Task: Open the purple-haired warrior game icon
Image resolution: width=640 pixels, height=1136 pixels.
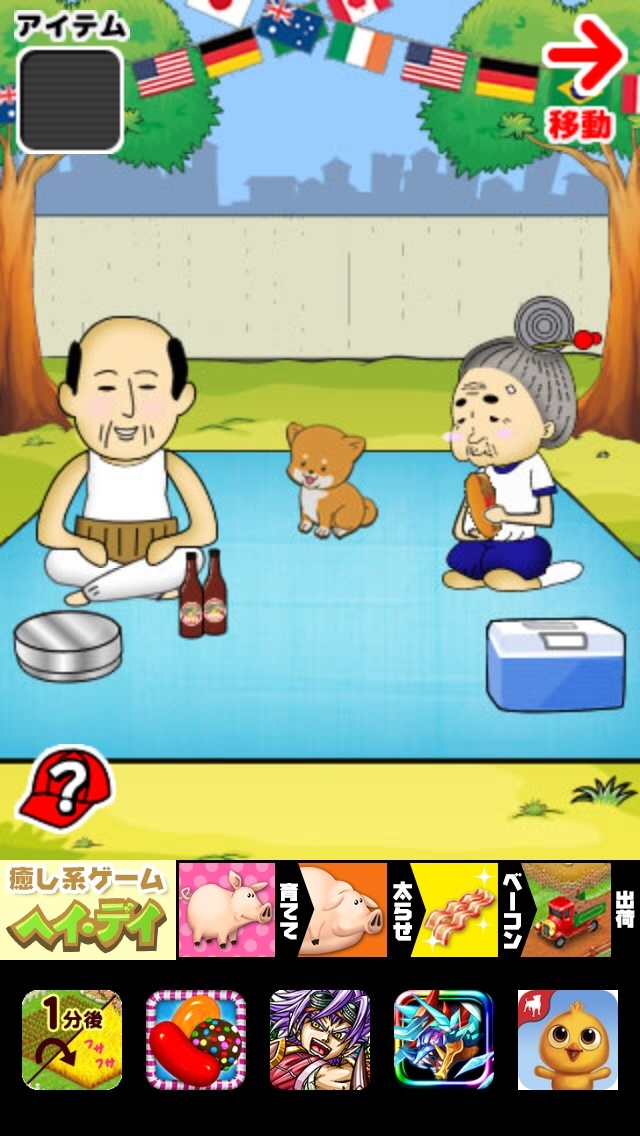Action: tap(320, 1040)
